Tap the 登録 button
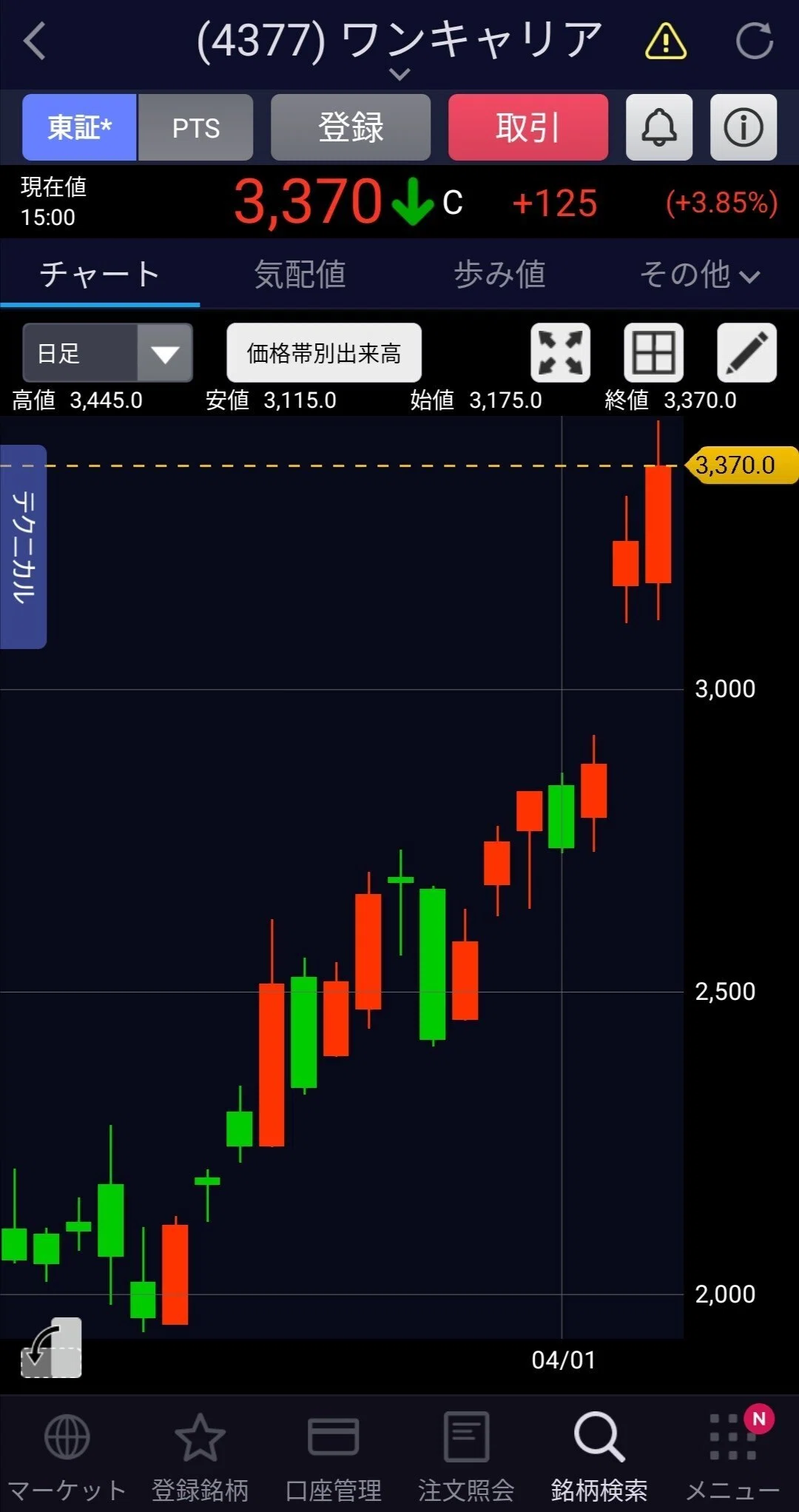This screenshot has height=1512, width=799. tap(351, 127)
